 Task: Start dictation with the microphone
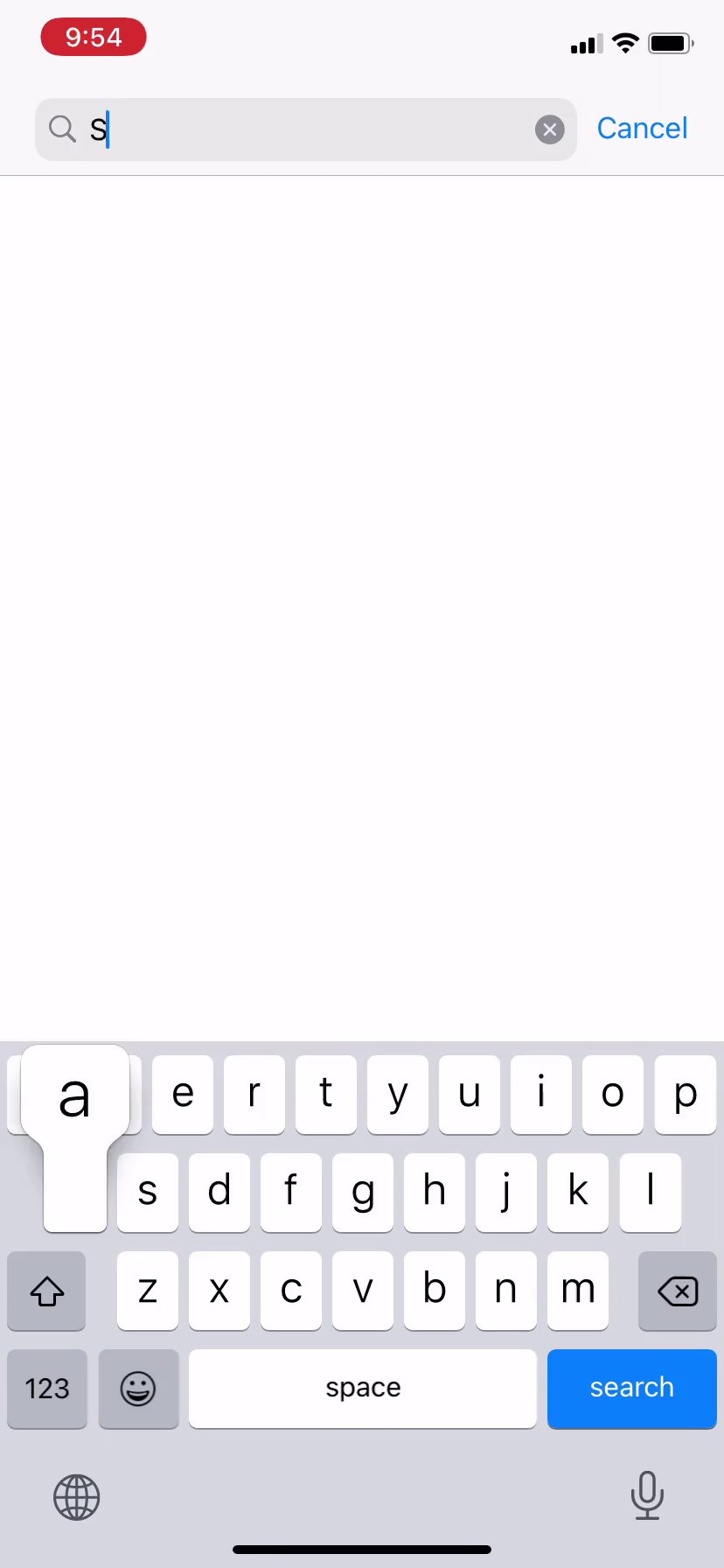(x=647, y=1495)
